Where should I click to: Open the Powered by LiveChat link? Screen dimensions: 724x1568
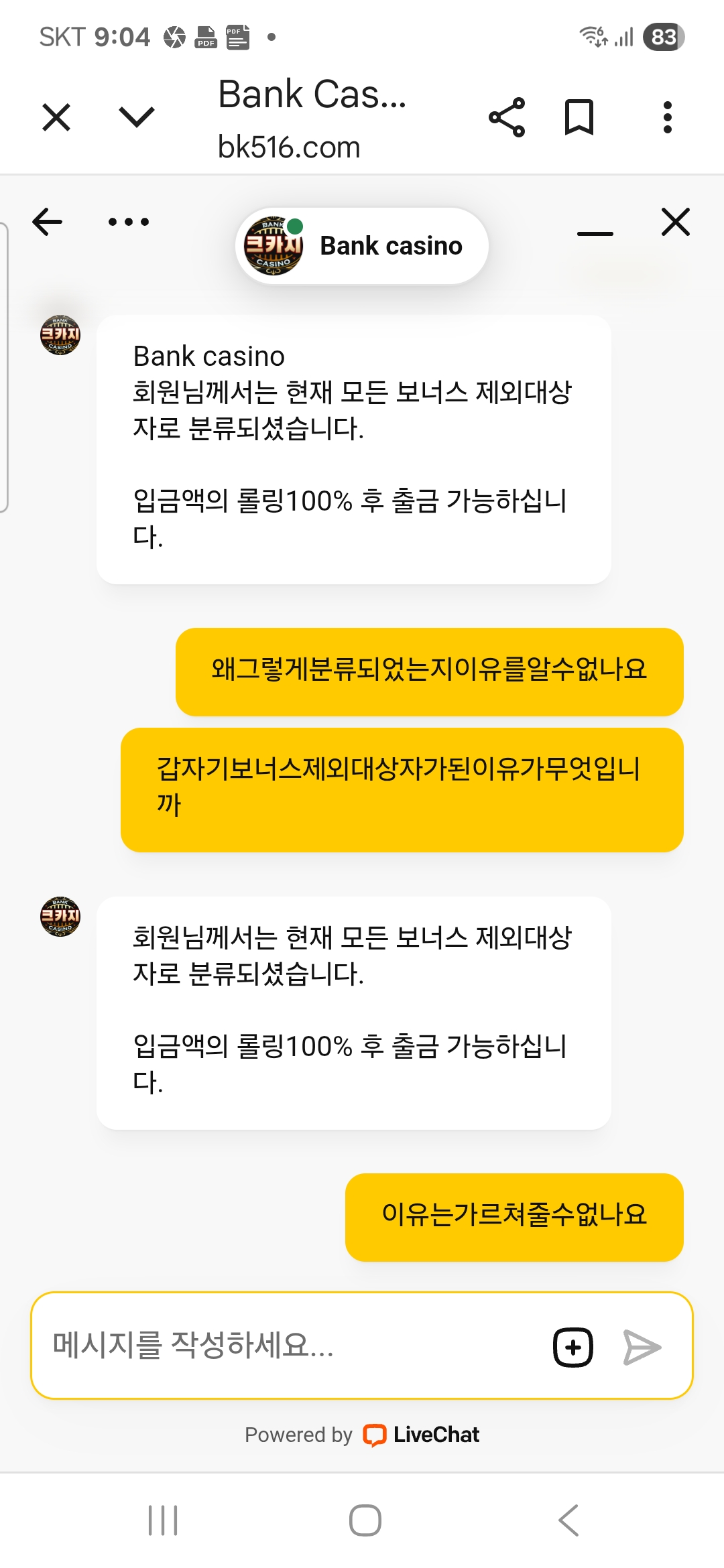(362, 1435)
